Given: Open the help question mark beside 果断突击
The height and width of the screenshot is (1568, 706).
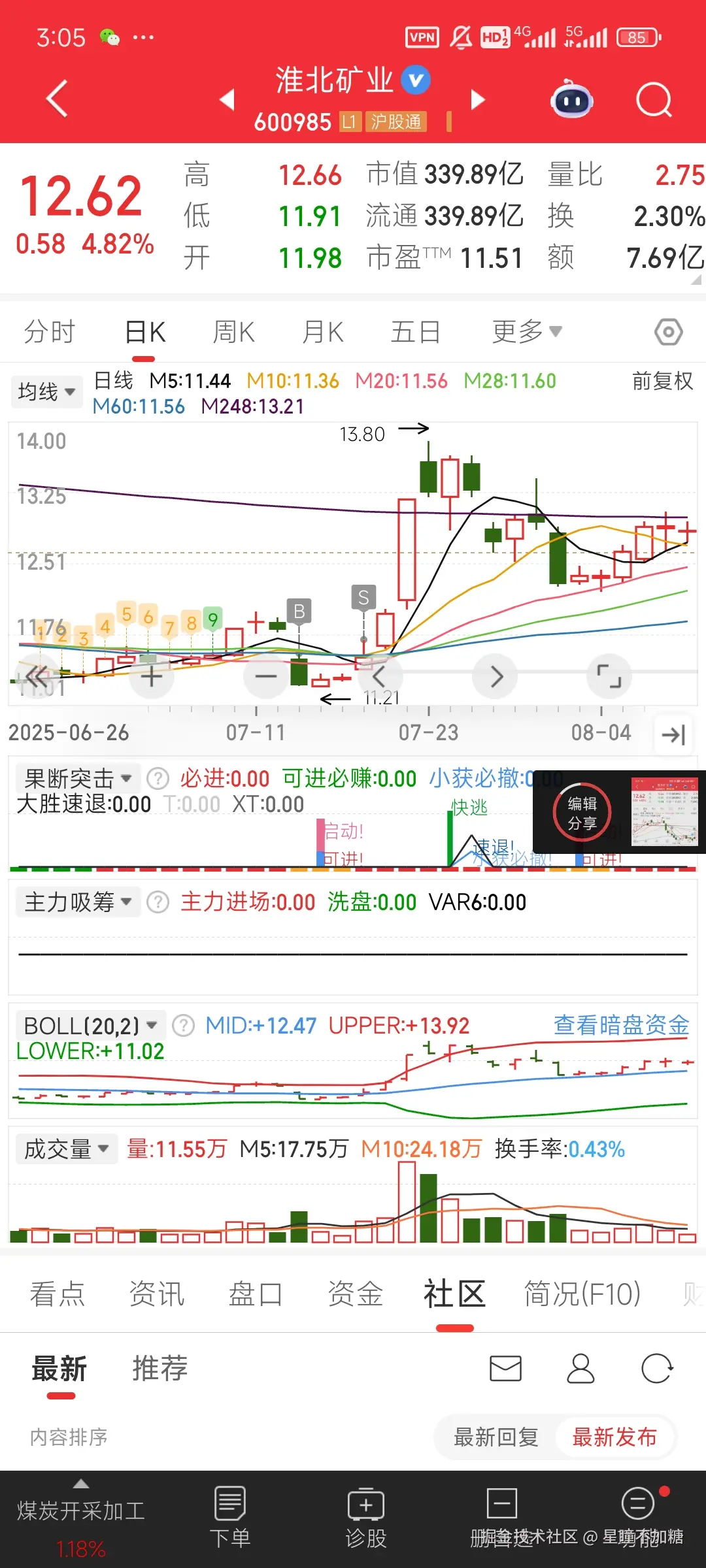Looking at the screenshot, I should pos(157,778).
